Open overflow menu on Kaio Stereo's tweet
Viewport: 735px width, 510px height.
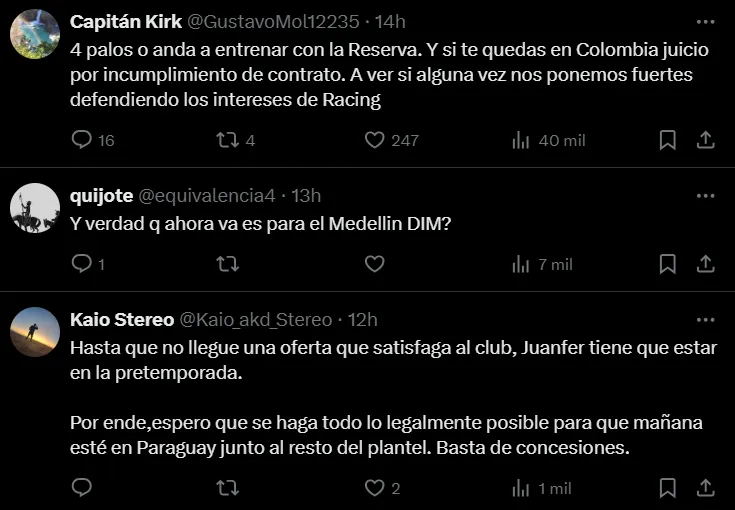[705, 319]
